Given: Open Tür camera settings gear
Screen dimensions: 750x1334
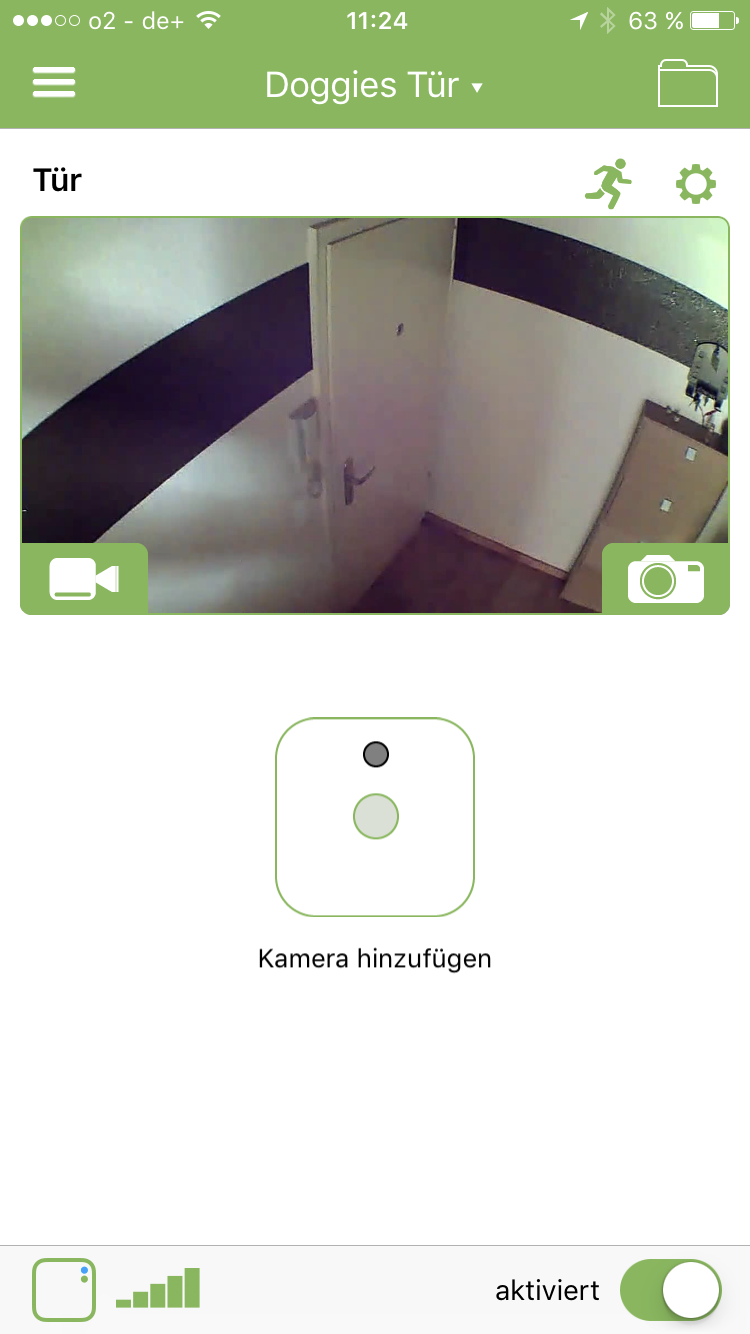Looking at the screenshot, I should point(696,184).
